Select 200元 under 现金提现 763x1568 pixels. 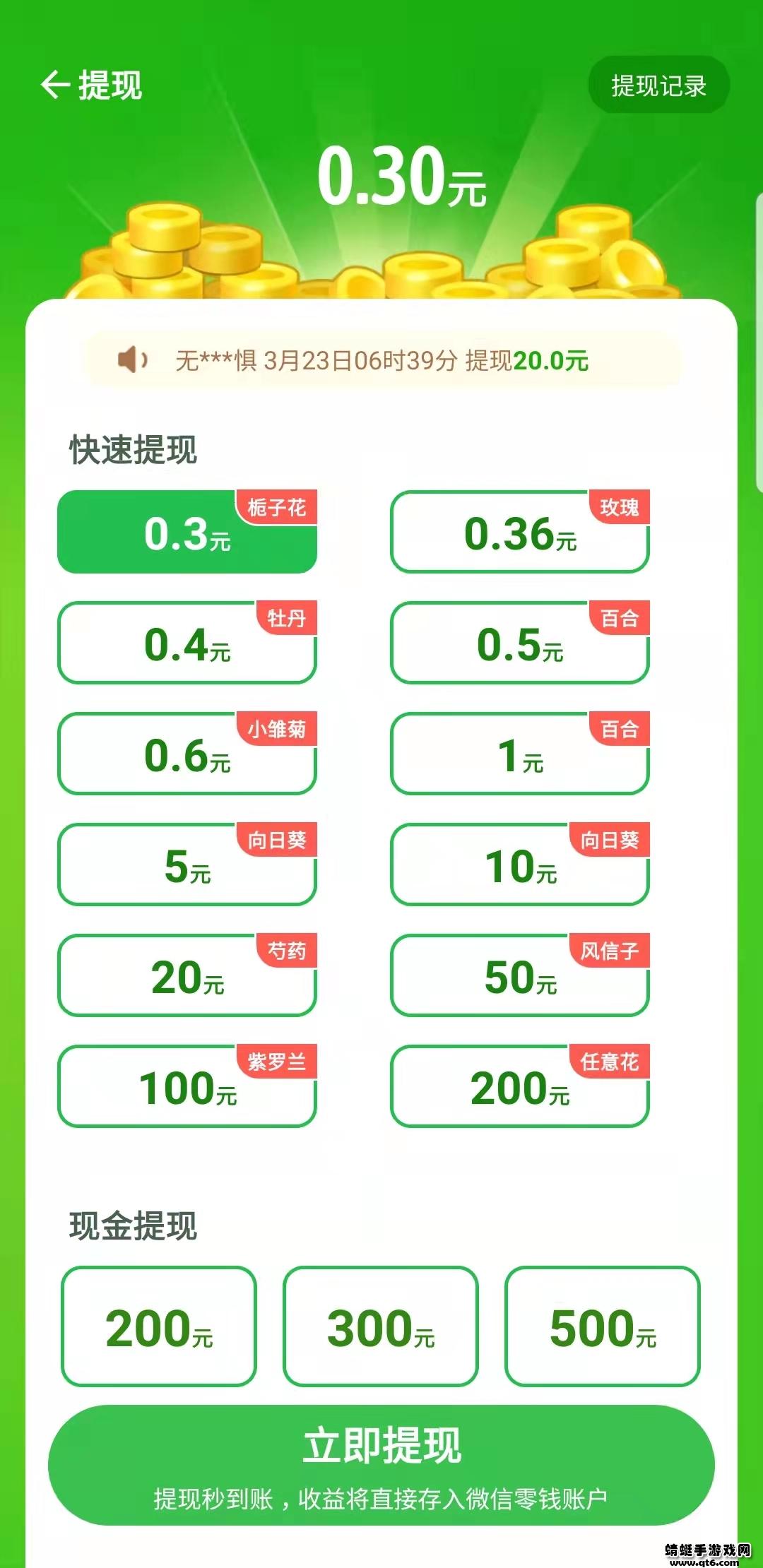click(159, 1327)
